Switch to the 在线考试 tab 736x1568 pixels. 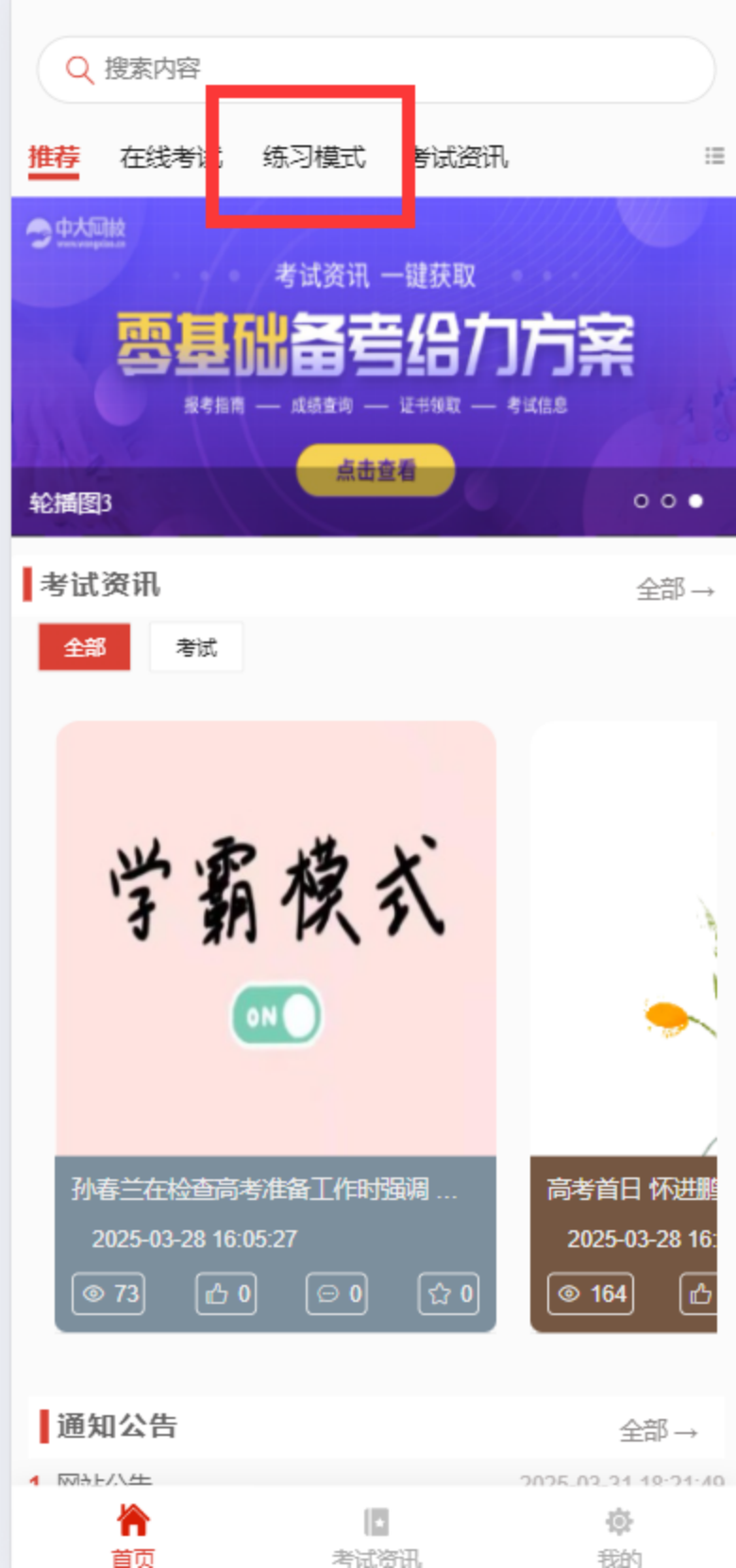tap(170, 157)
